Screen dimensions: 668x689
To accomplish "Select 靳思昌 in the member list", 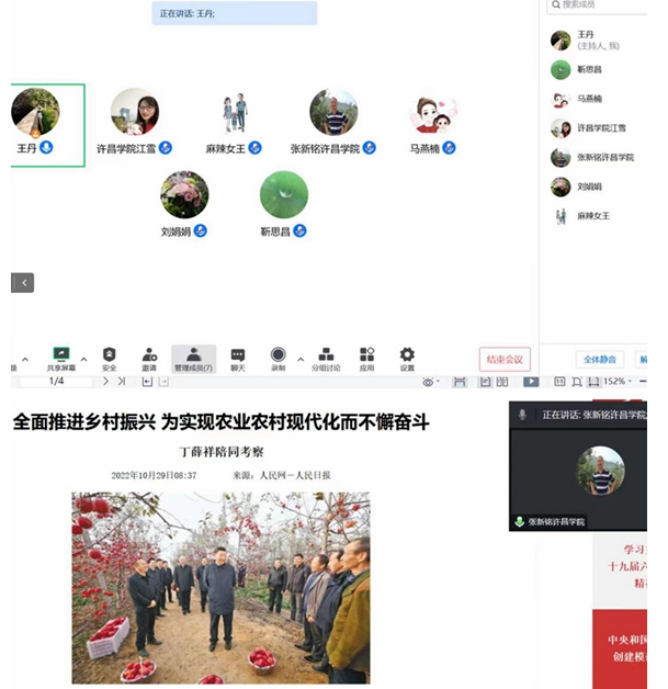I will (590, 69).
